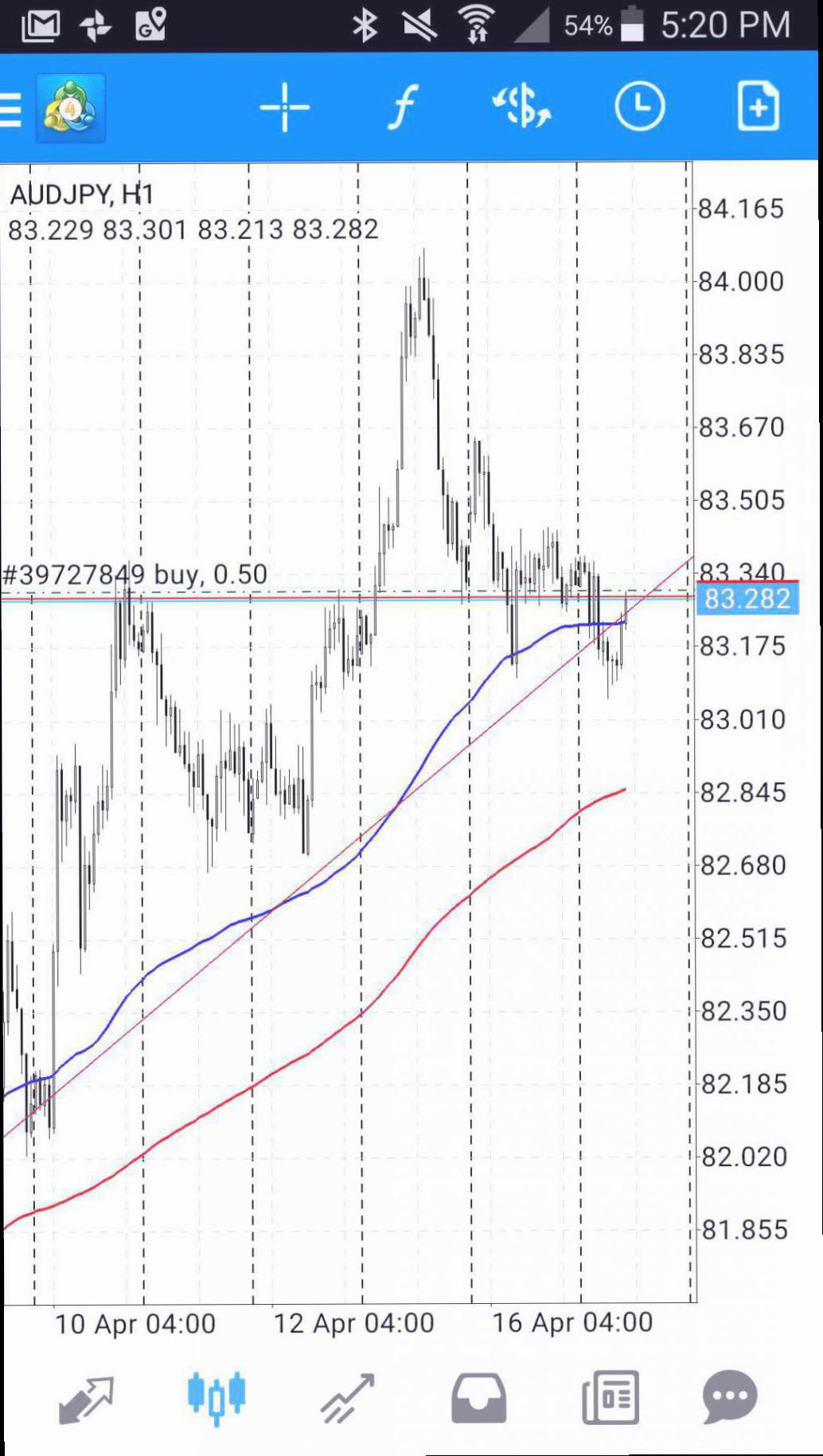Image resolution: width=823 pixels, height=1456 pixels.
Task: Open the indicators function menu
Action: (403, 107)
